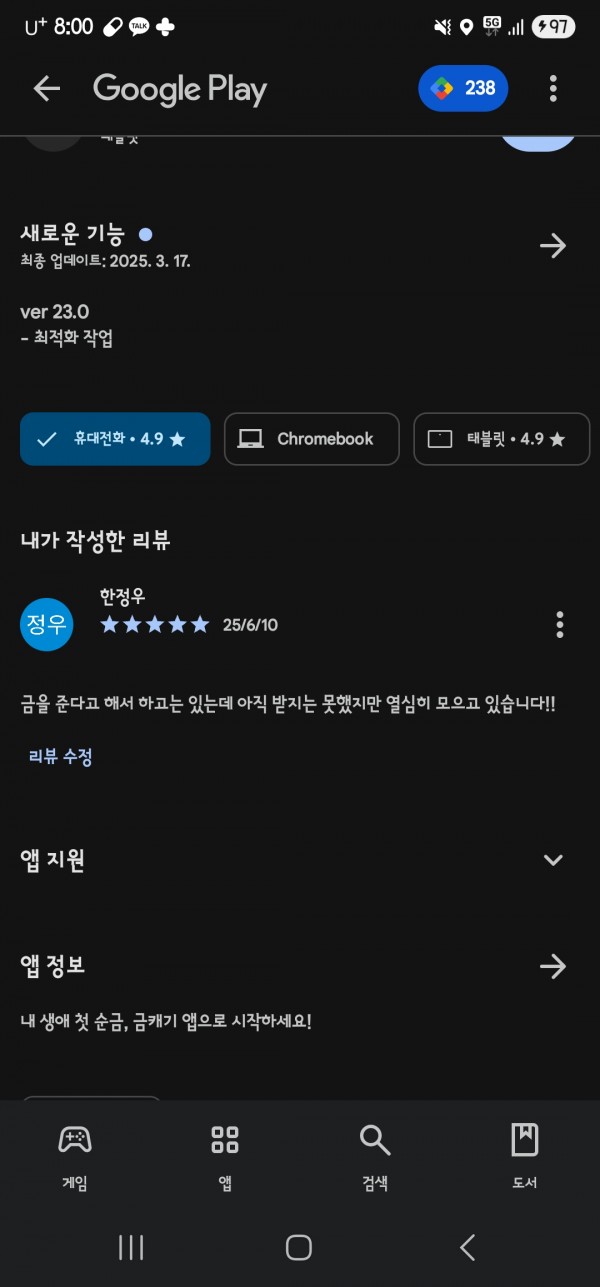Select the 태블릿 4.9 rating chip

coord(502,439)
